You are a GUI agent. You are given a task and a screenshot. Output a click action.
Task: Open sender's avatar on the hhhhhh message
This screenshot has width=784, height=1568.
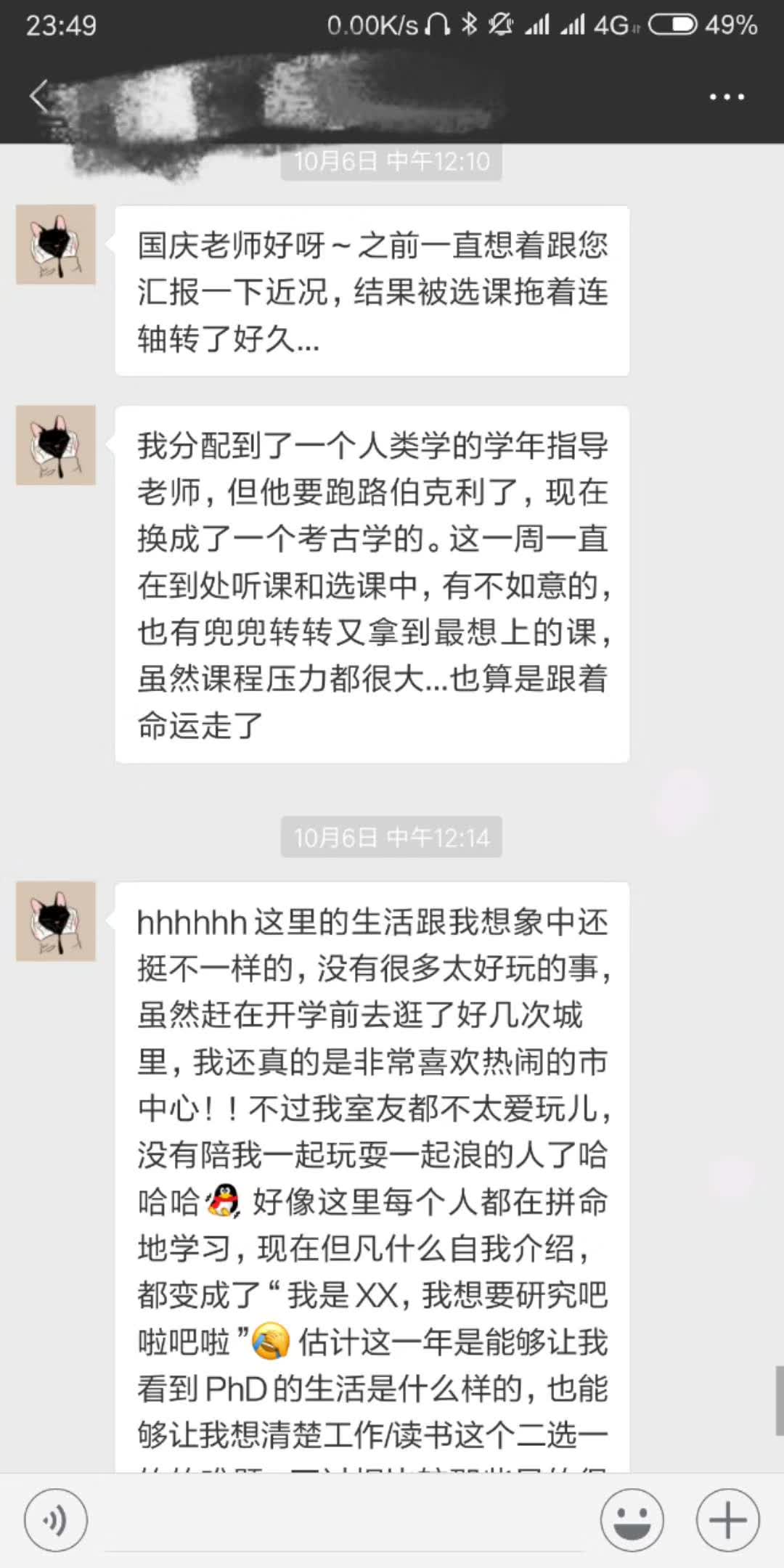[x=56, y=921]
